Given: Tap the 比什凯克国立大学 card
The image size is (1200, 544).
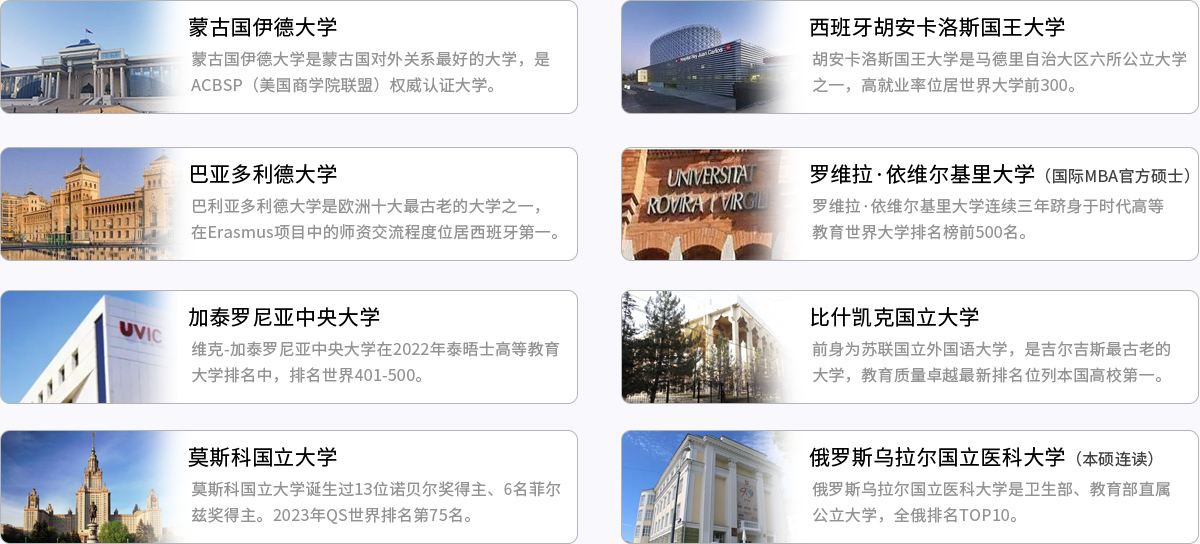Looking at the screenshot, I should [x=909, y=347].
